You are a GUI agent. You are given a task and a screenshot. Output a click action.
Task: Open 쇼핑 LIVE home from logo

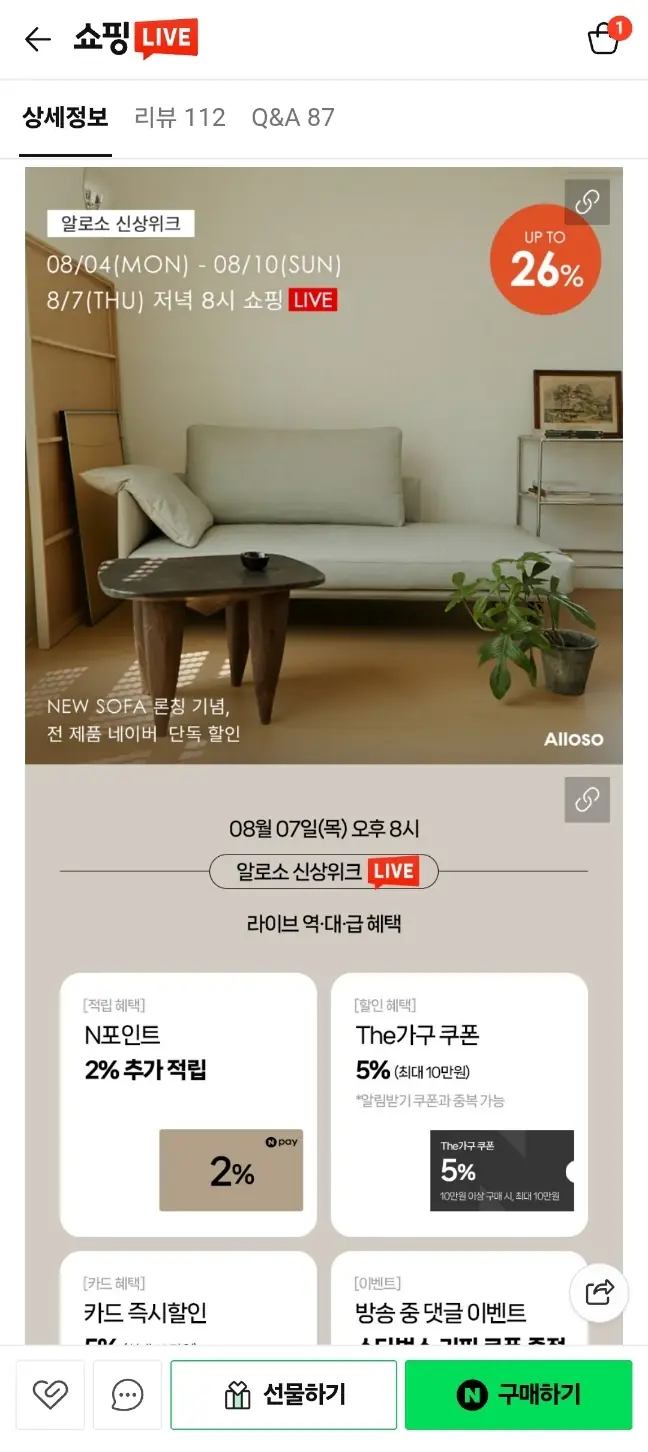click(135, 39)
